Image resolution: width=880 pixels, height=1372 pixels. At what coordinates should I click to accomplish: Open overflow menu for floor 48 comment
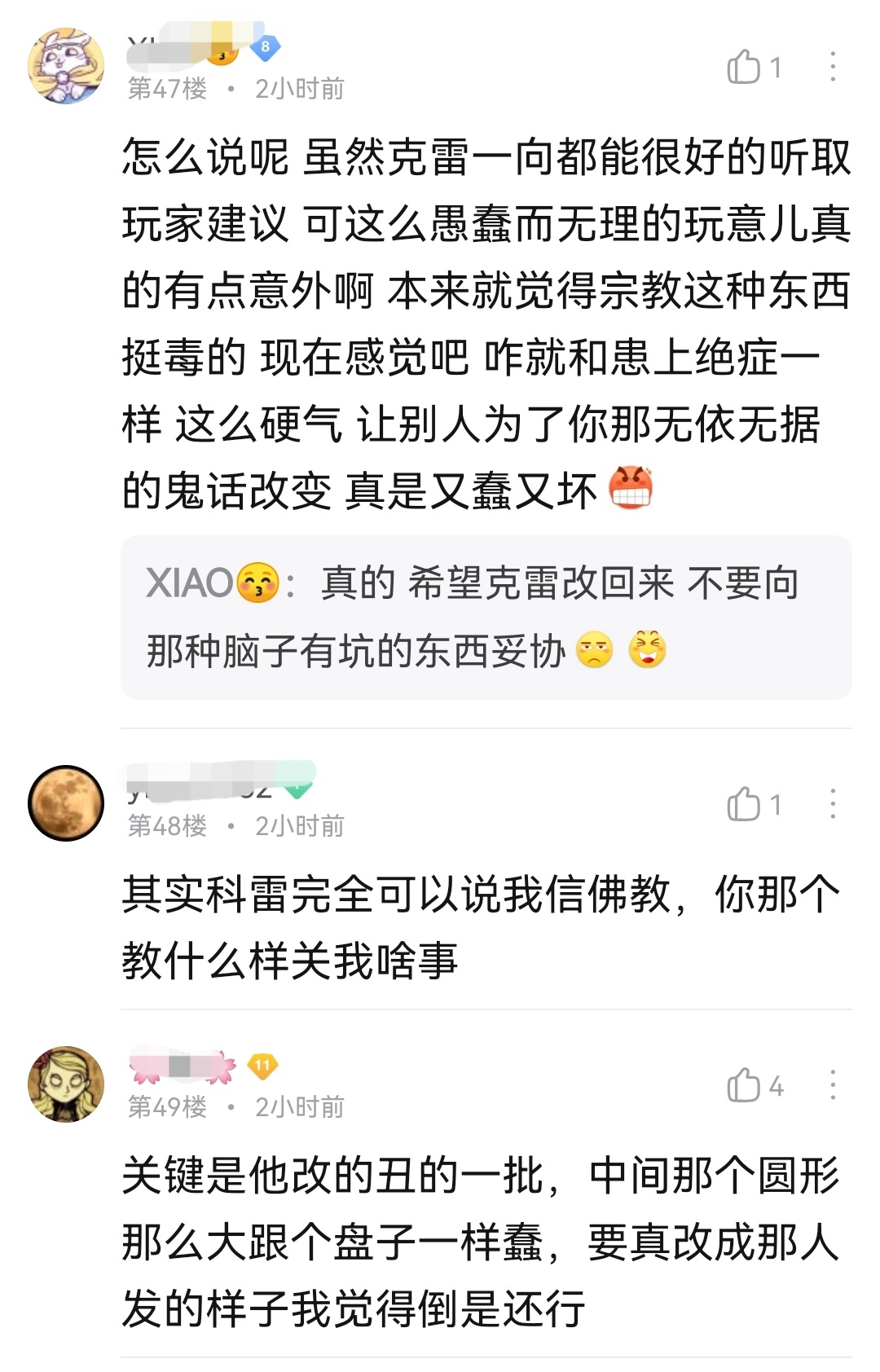[832, 804]
